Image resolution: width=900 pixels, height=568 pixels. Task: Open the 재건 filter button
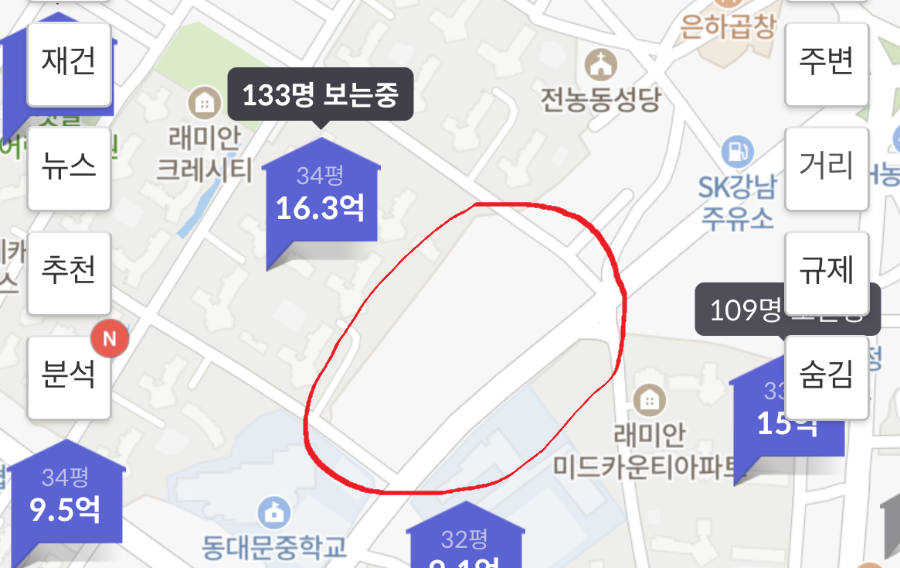coord(68,62)
